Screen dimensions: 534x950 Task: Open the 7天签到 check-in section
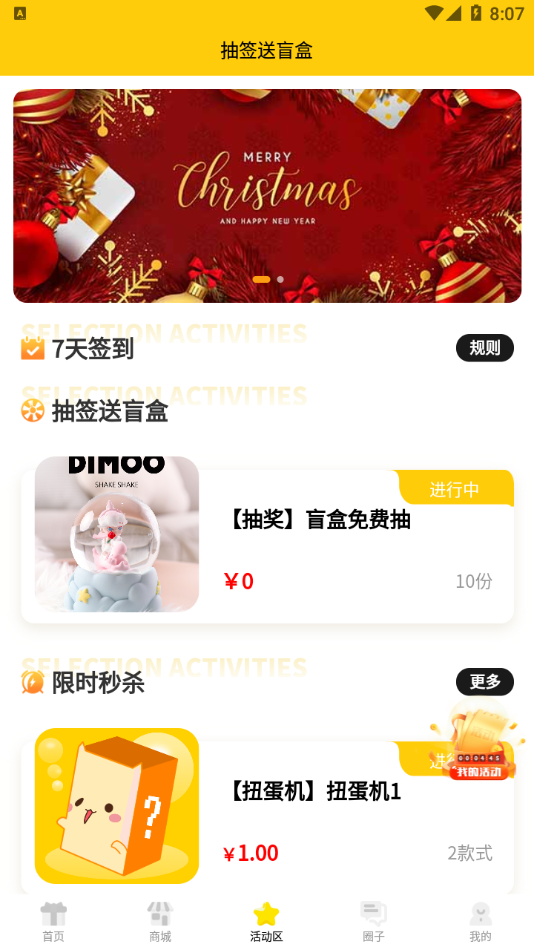pyautogui.click(x=78, y=349)
